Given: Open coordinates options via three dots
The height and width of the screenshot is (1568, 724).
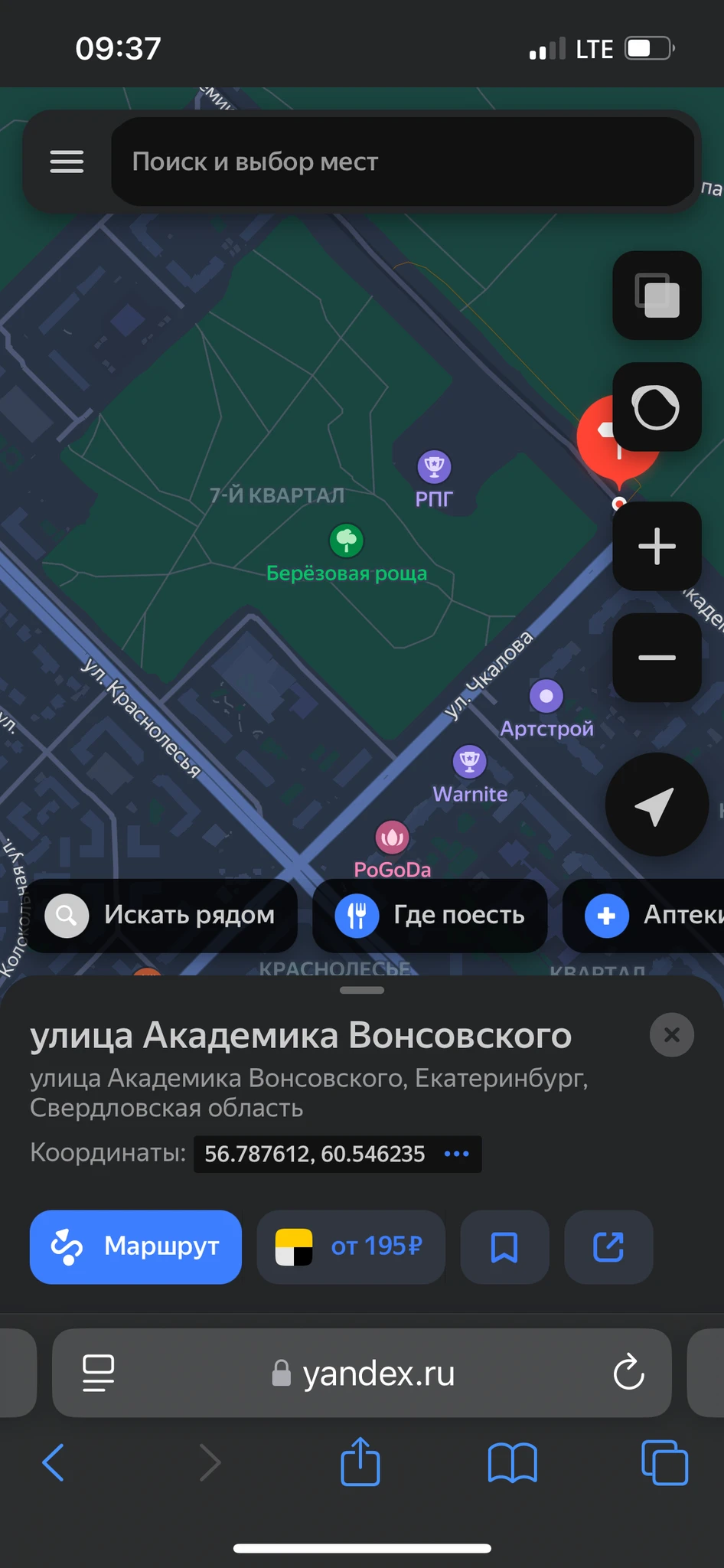Looking at the screenshot, I should point(457,1154).
